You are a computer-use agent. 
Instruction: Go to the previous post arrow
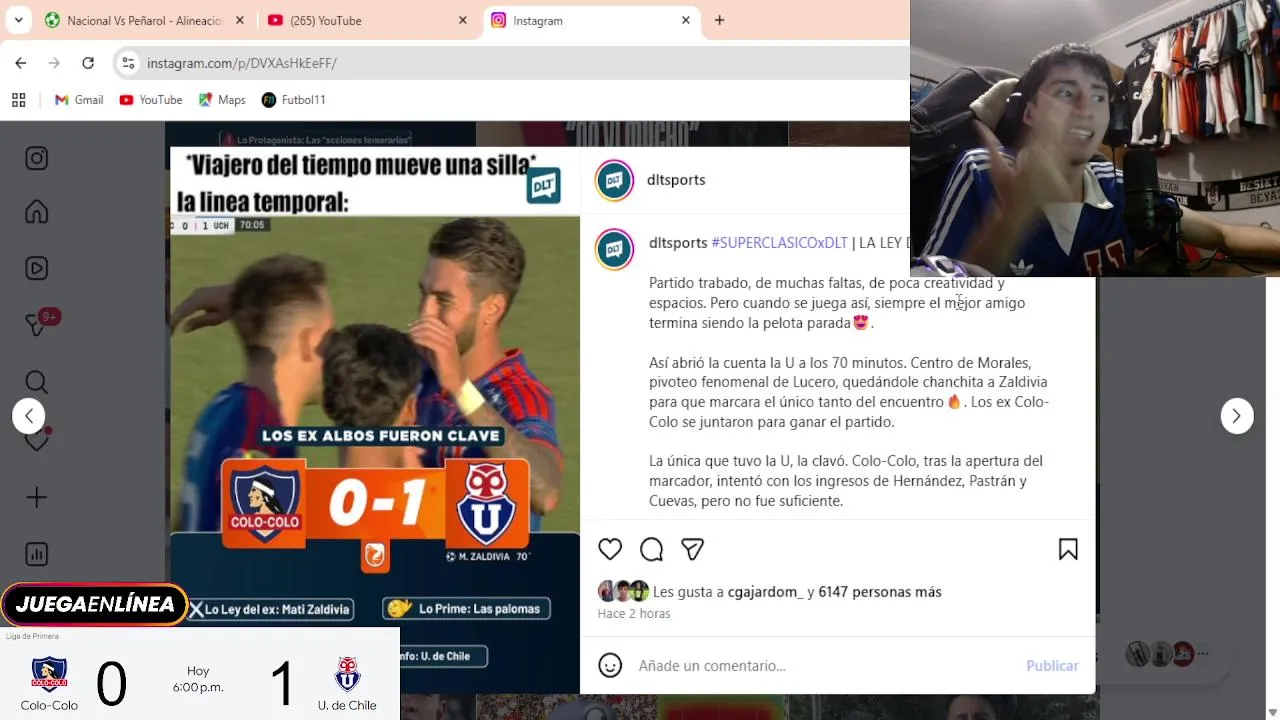coord(29,416)
